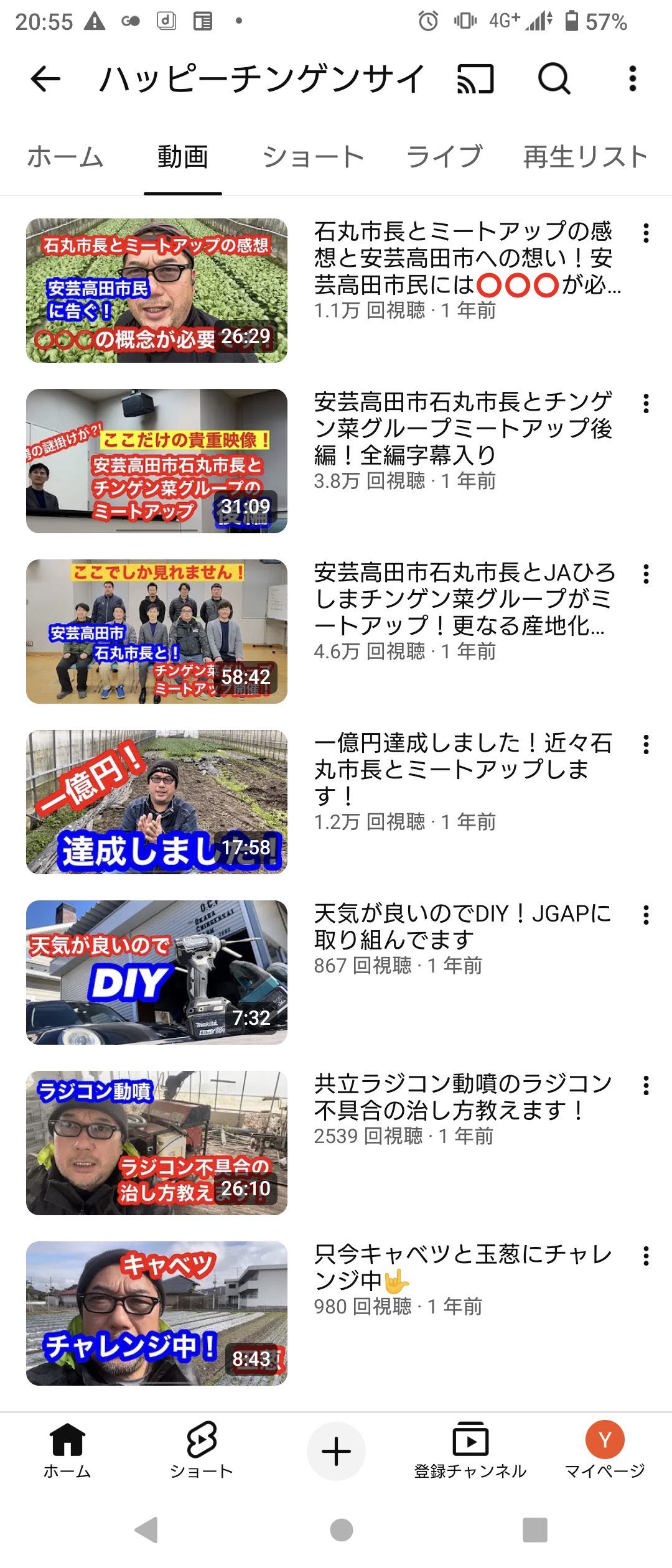Go back from the channel page
Viewport: 672px width, 1568px height.
pos(45,79)
